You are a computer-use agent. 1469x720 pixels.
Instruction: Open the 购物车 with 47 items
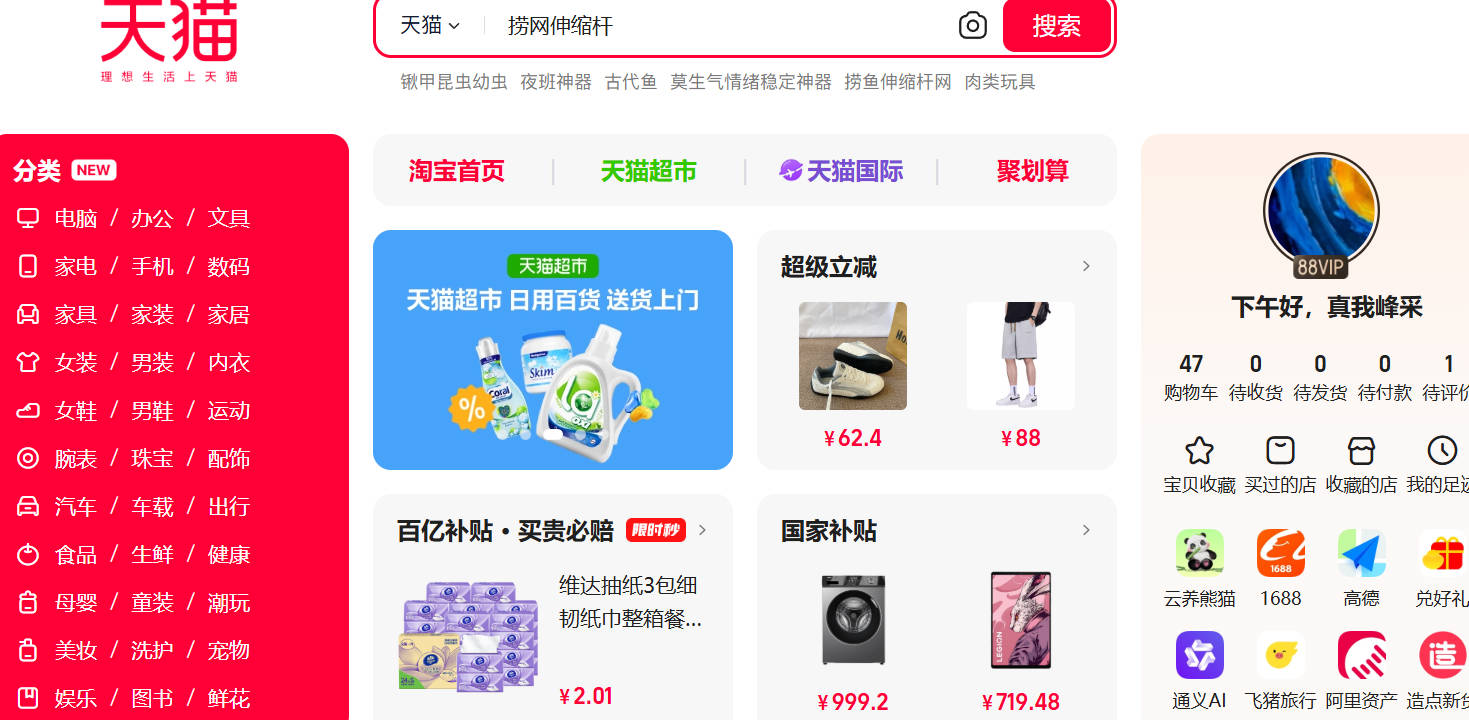(x=1191, y=377)
